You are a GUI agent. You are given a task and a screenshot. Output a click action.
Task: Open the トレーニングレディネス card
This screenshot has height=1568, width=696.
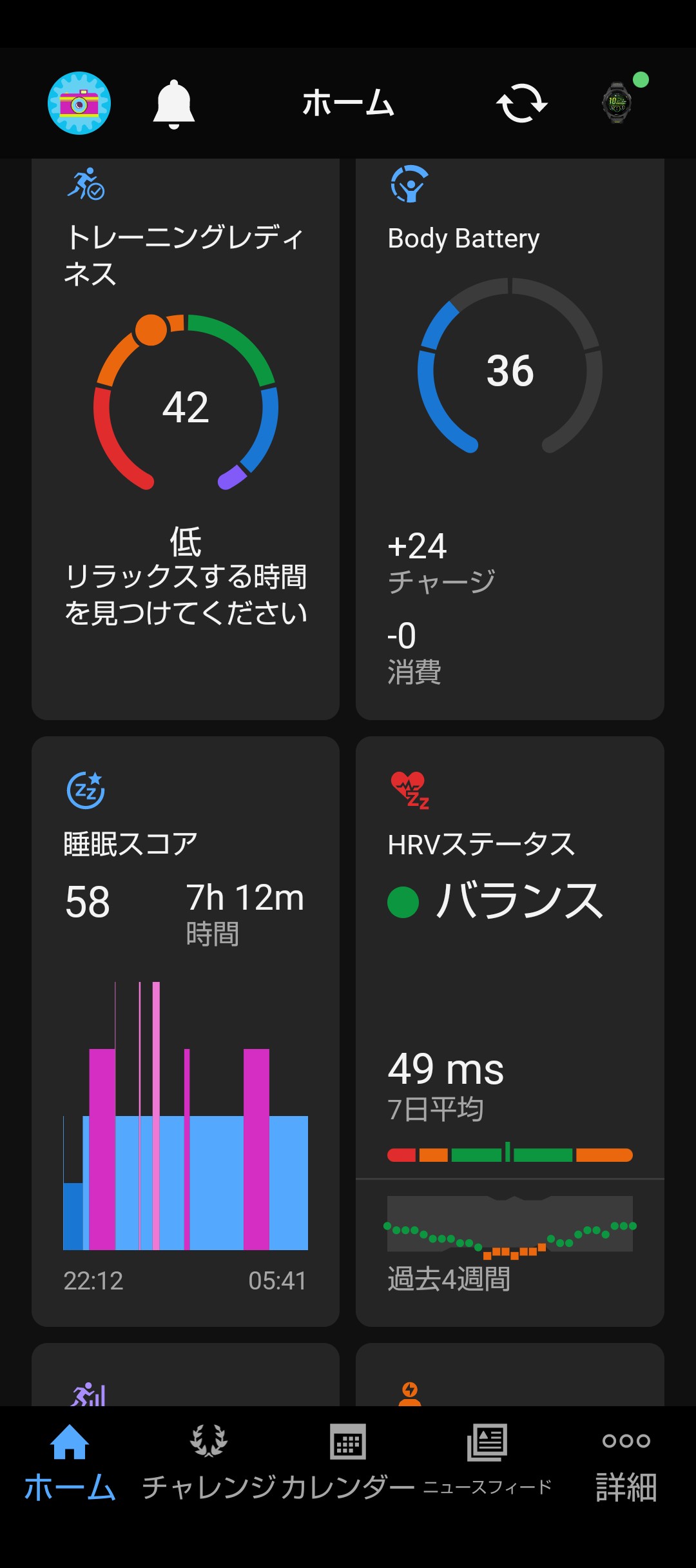(186, 438)
